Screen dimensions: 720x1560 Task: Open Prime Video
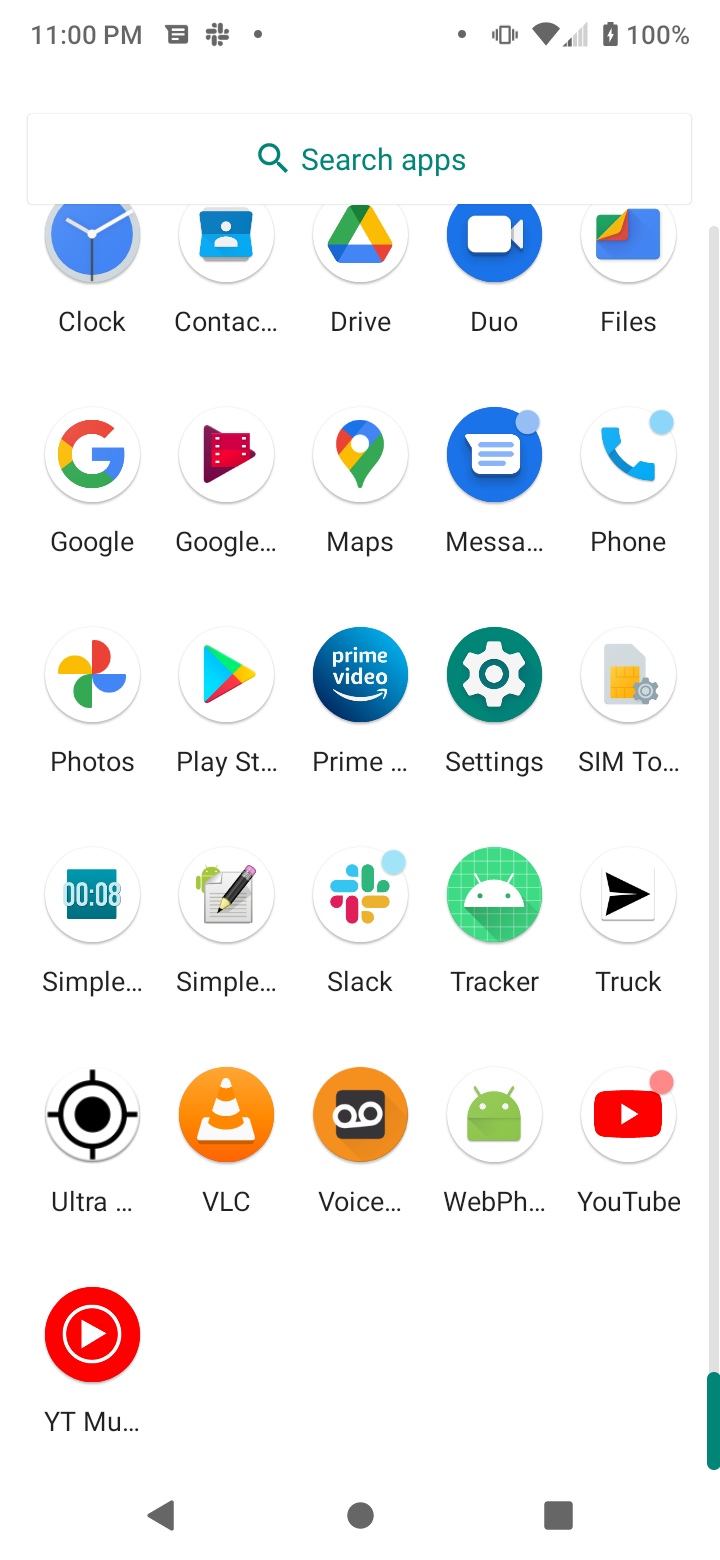point(360,675)
